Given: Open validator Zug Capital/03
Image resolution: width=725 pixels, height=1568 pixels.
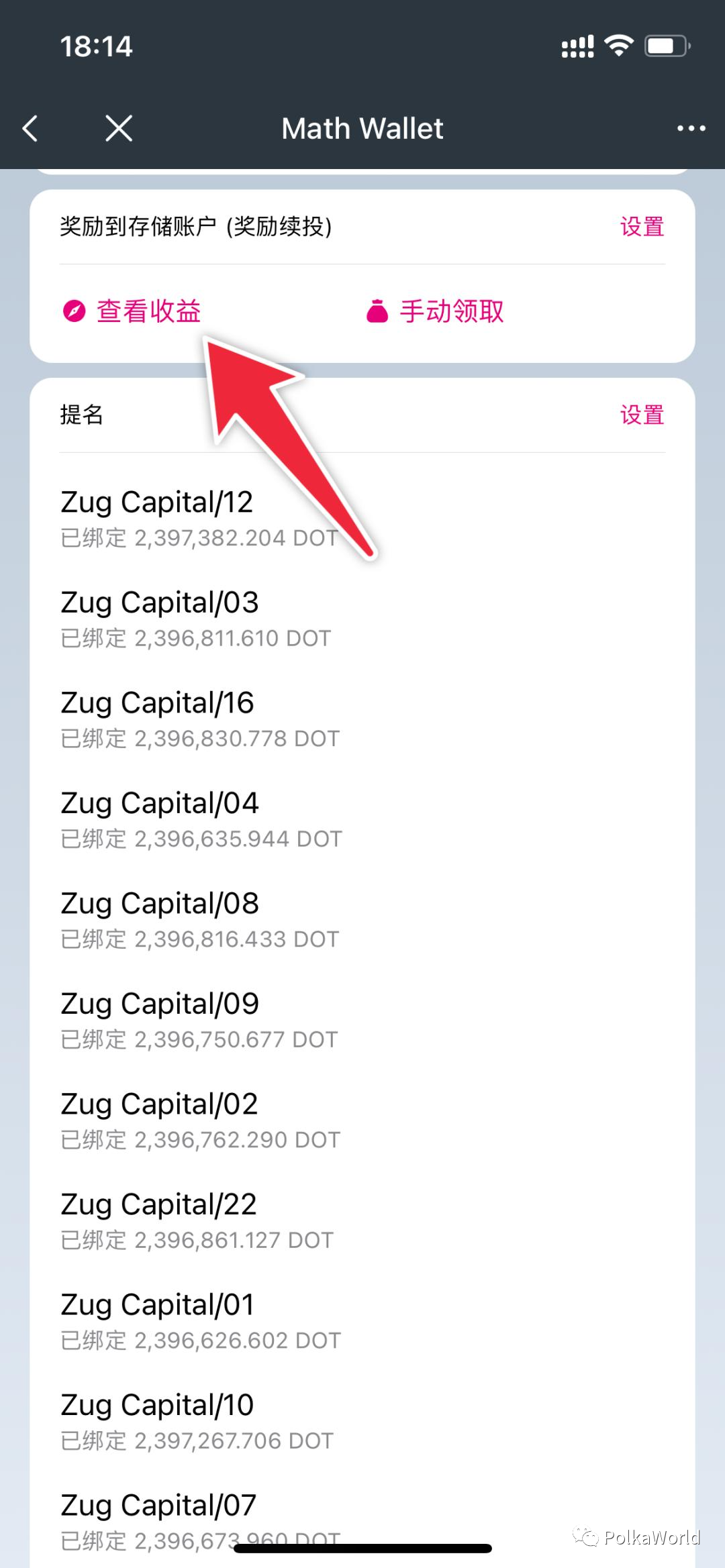Looking at the screenshot, I should coord(362,619).
